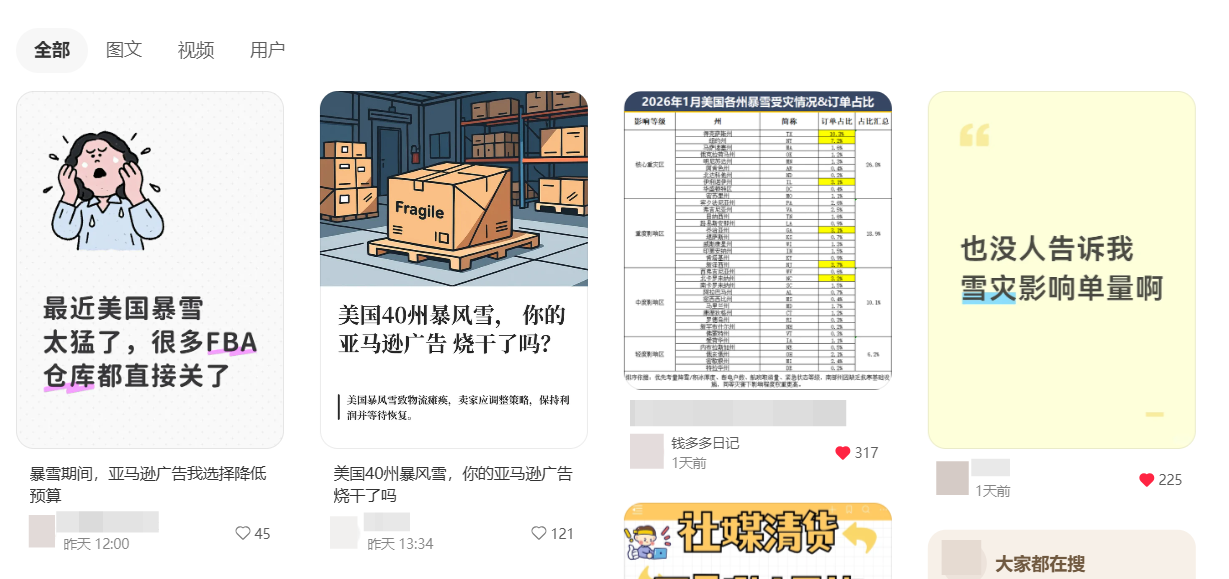
Task: Open the 钱多多日记 author avatar
Action: click(x=647, y=451)
